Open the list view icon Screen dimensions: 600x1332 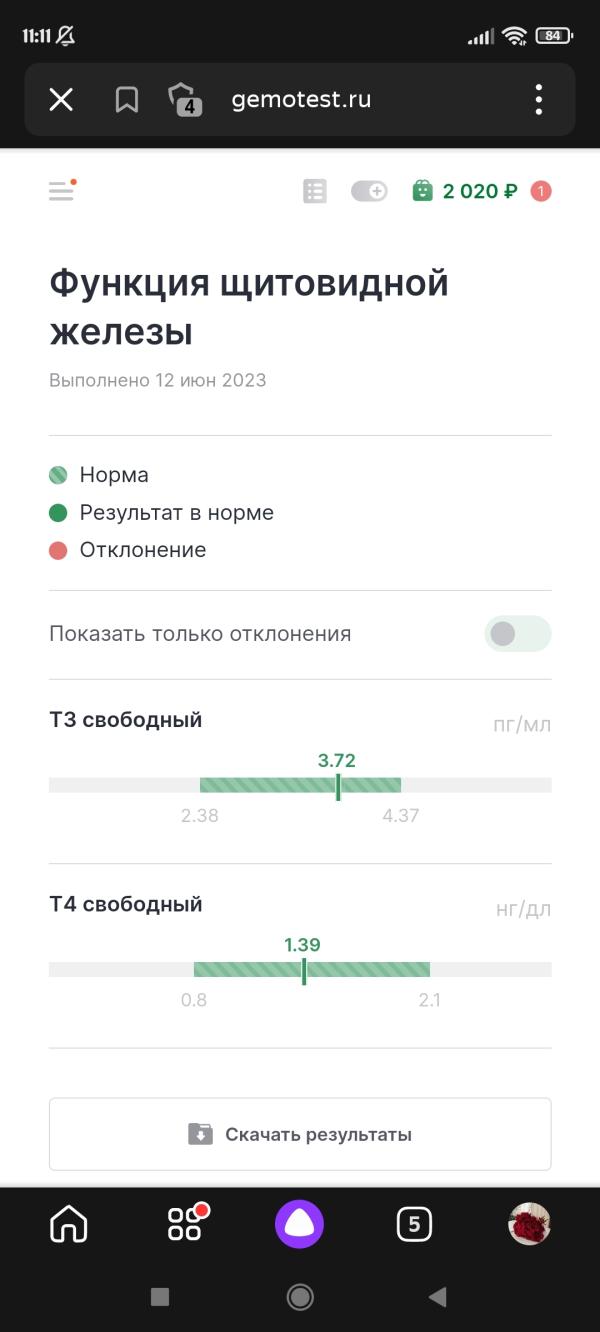(315, 191)
